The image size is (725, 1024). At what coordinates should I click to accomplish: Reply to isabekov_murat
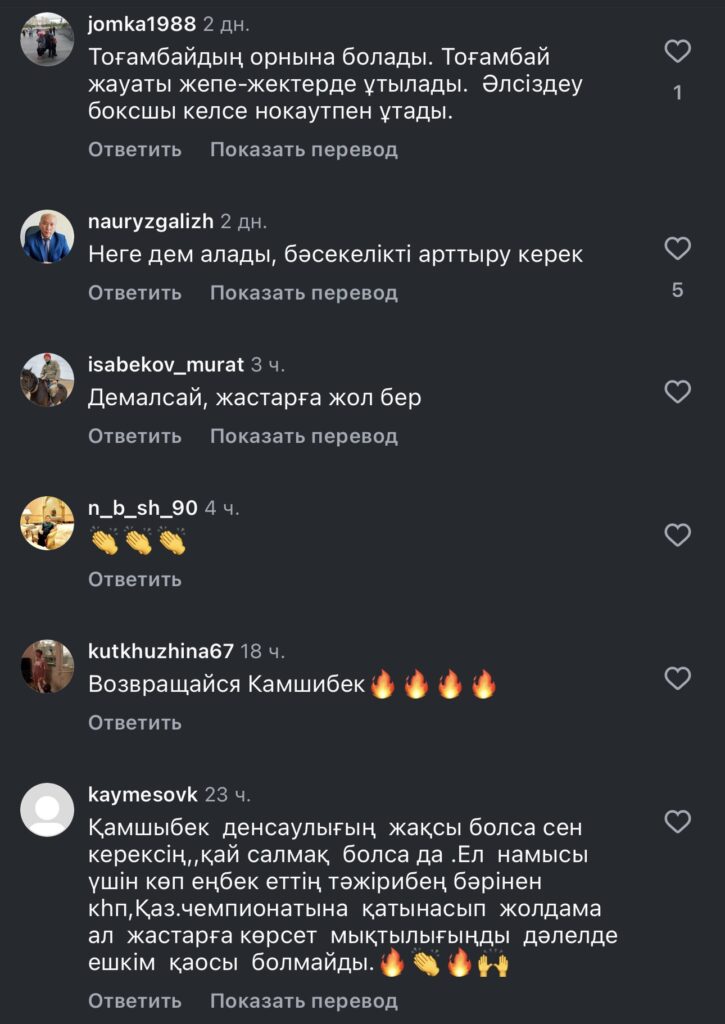pos(135,436)
